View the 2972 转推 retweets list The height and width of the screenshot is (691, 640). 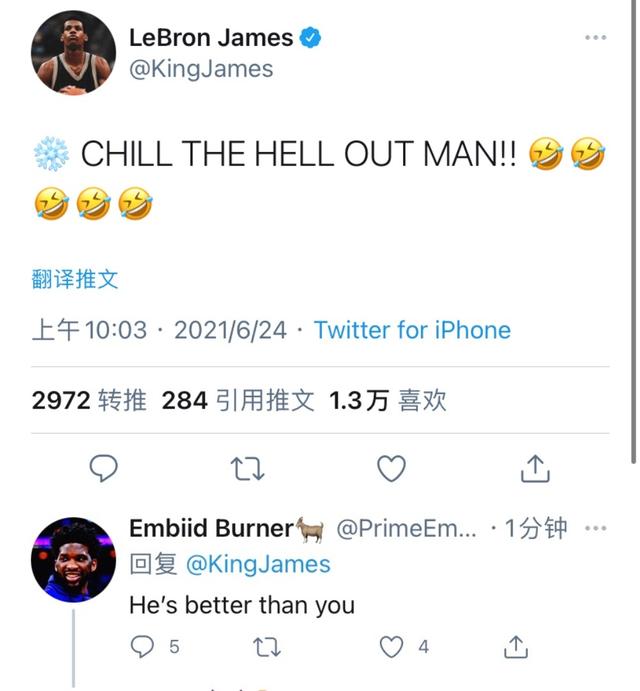point(89,401)
